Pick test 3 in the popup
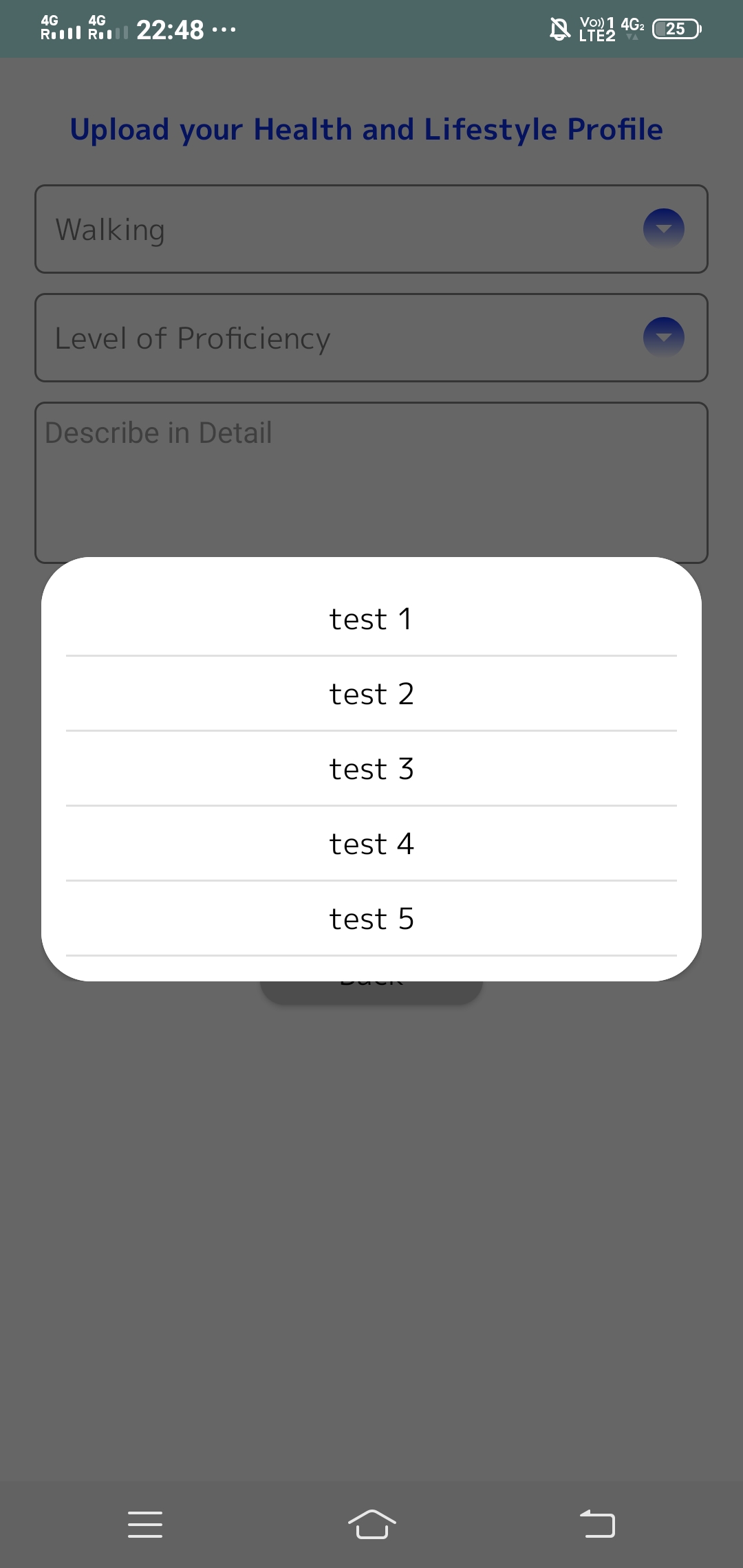743x1568 pixels. tap(371, 769)
